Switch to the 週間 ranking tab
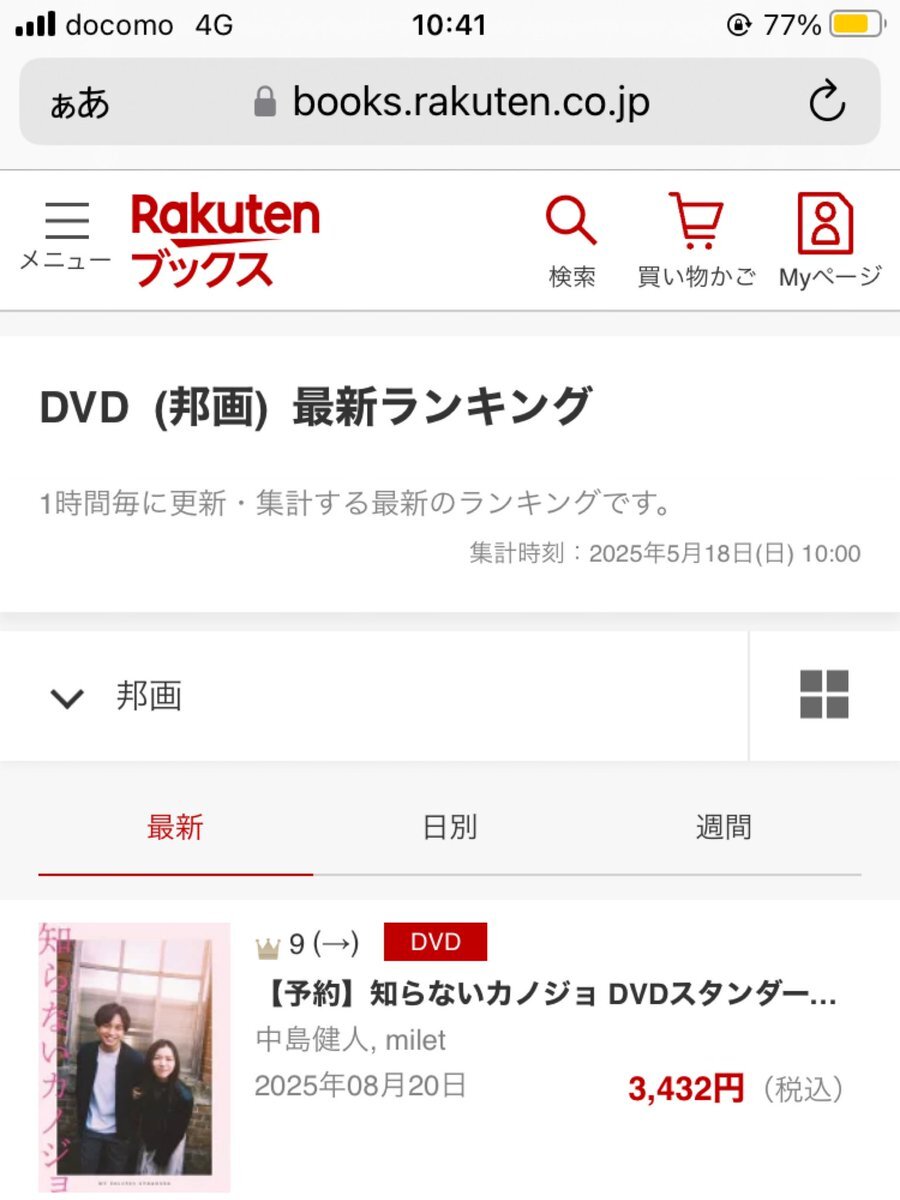The height and width of the screenshot is (1200, 900). click(723, 828)
